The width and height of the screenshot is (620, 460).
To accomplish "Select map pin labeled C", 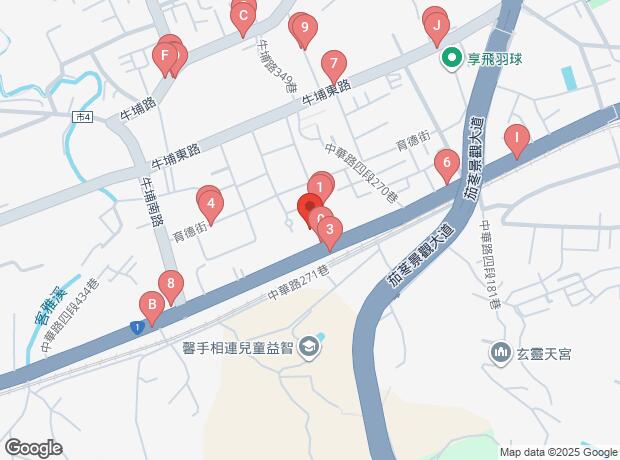I will pyautogui.click(x=242, y=17).
